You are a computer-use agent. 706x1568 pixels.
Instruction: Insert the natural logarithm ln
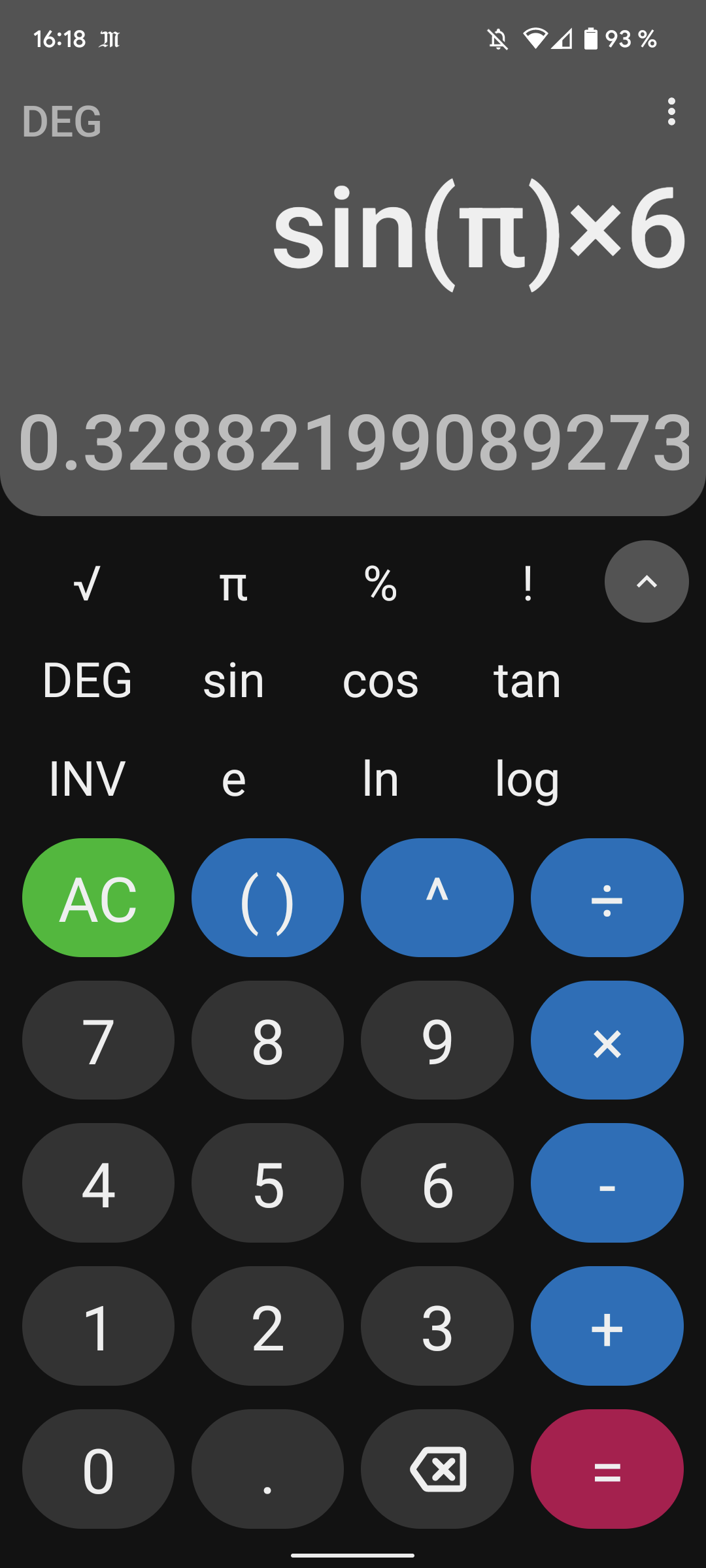pyautogui.click(x=380, y=778)
